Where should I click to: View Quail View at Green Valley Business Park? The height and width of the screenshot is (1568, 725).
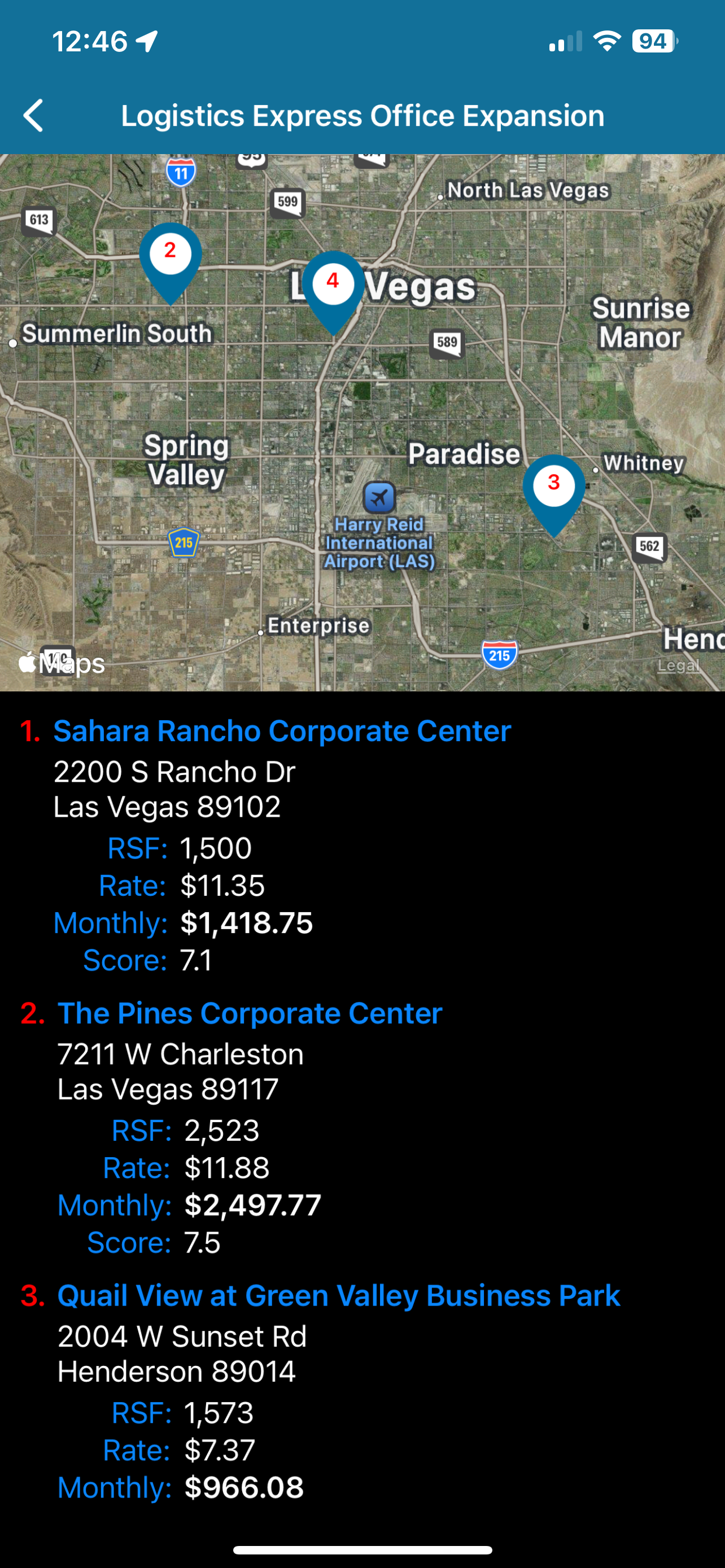pyautogui.click(x=338, y=1296)
